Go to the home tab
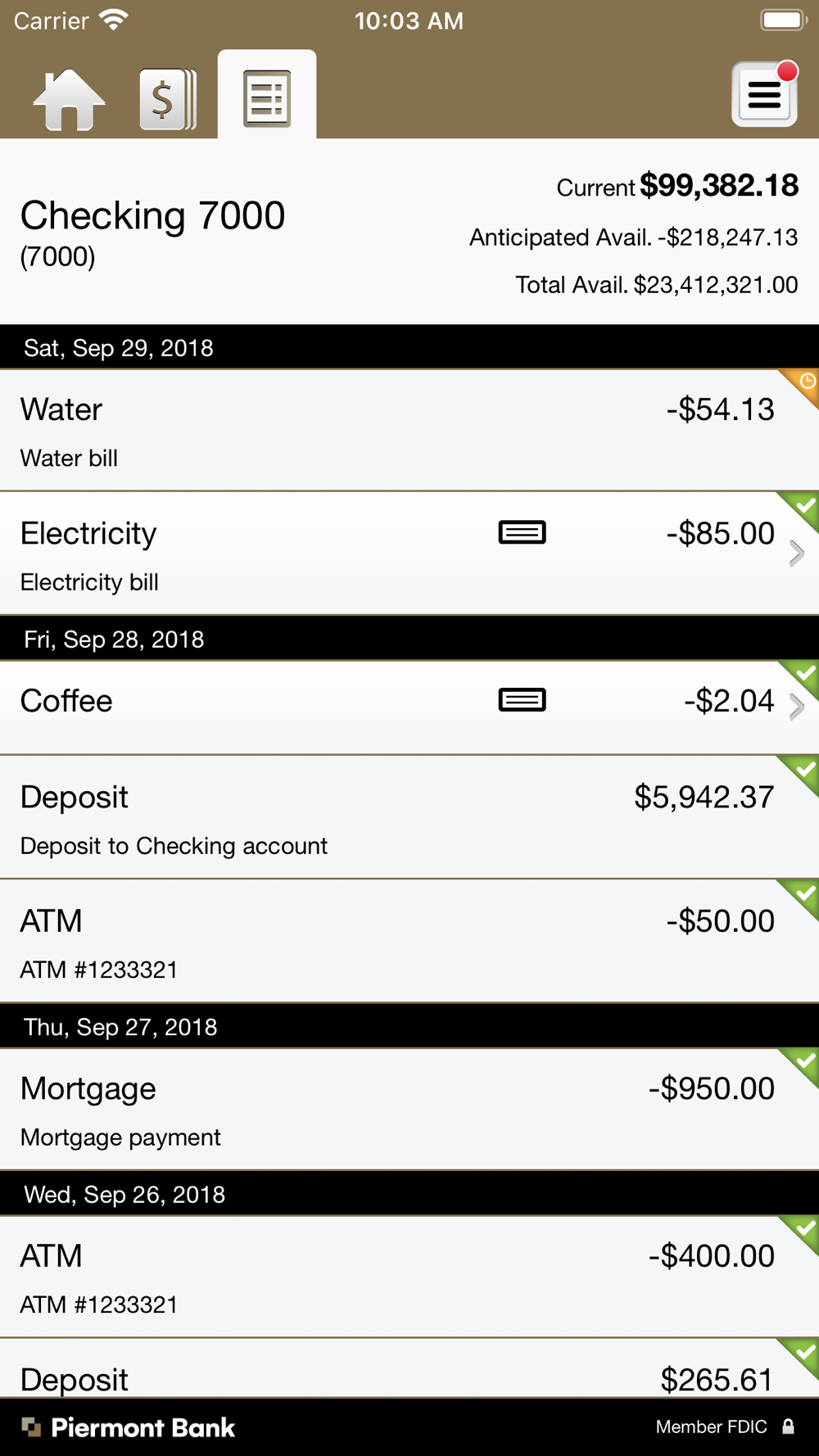This screenshot has width=819, height=1456. pyautogui.click(x=69, y=99)
